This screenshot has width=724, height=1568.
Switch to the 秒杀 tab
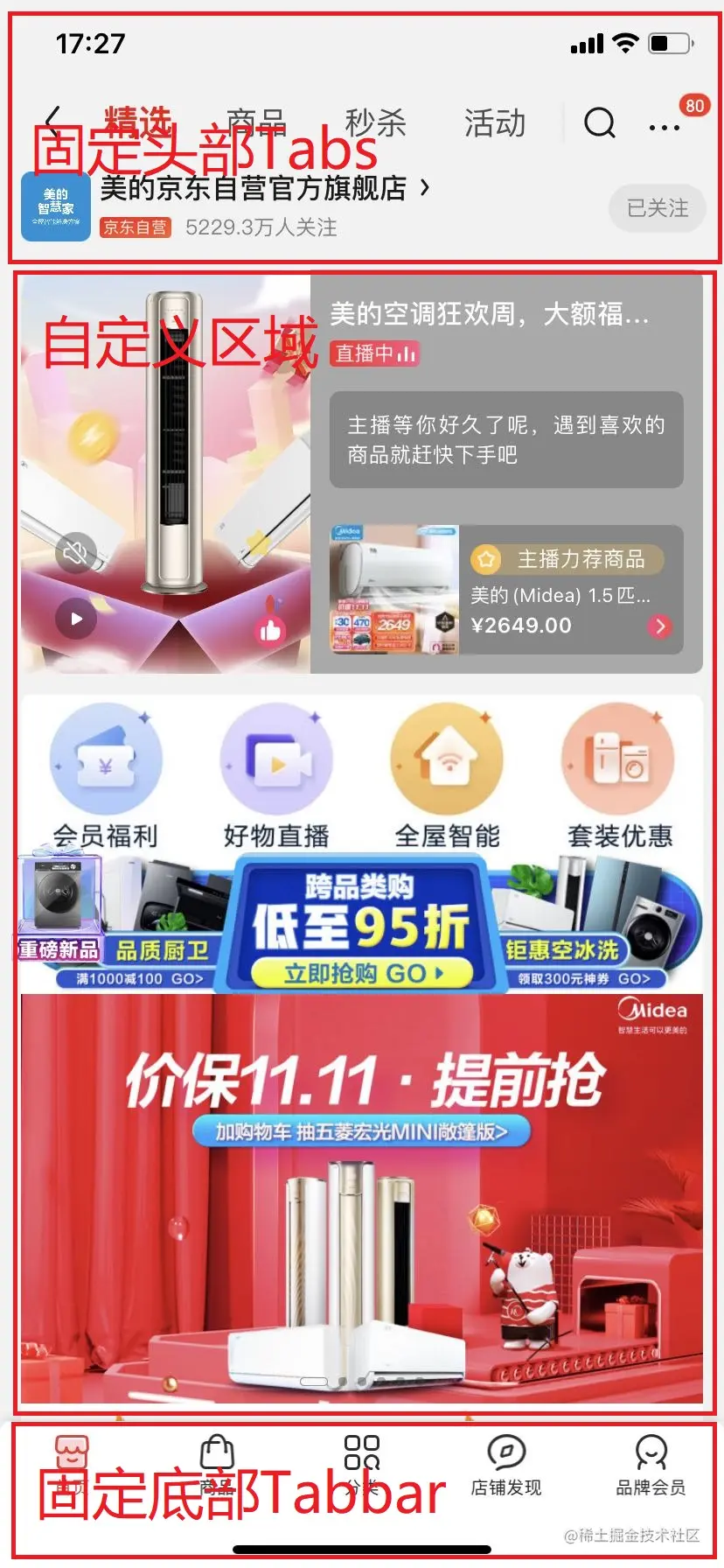pyautogui.click(x=375, y=123)
